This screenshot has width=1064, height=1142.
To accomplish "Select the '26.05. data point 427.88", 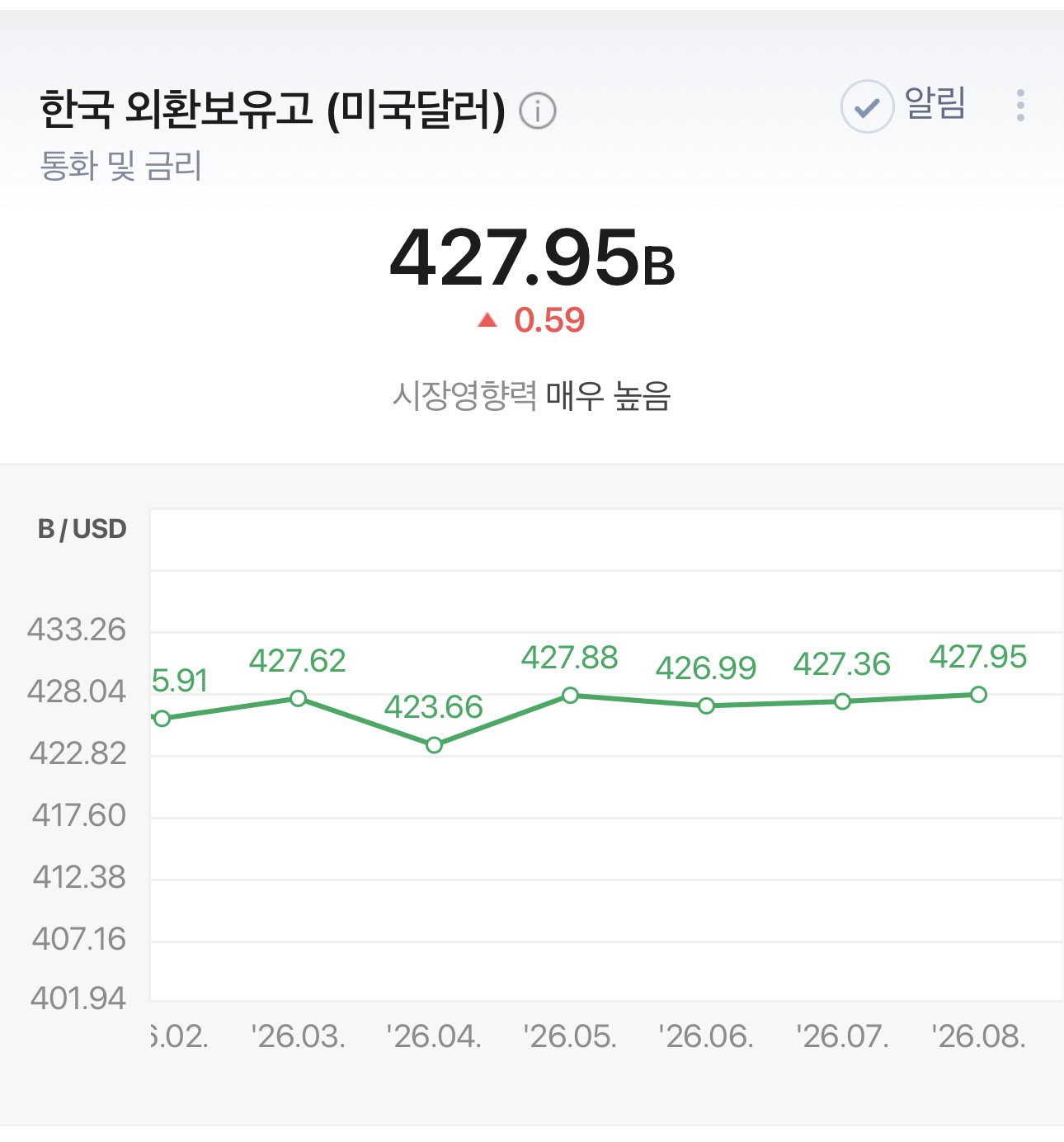I will (570, 696).
